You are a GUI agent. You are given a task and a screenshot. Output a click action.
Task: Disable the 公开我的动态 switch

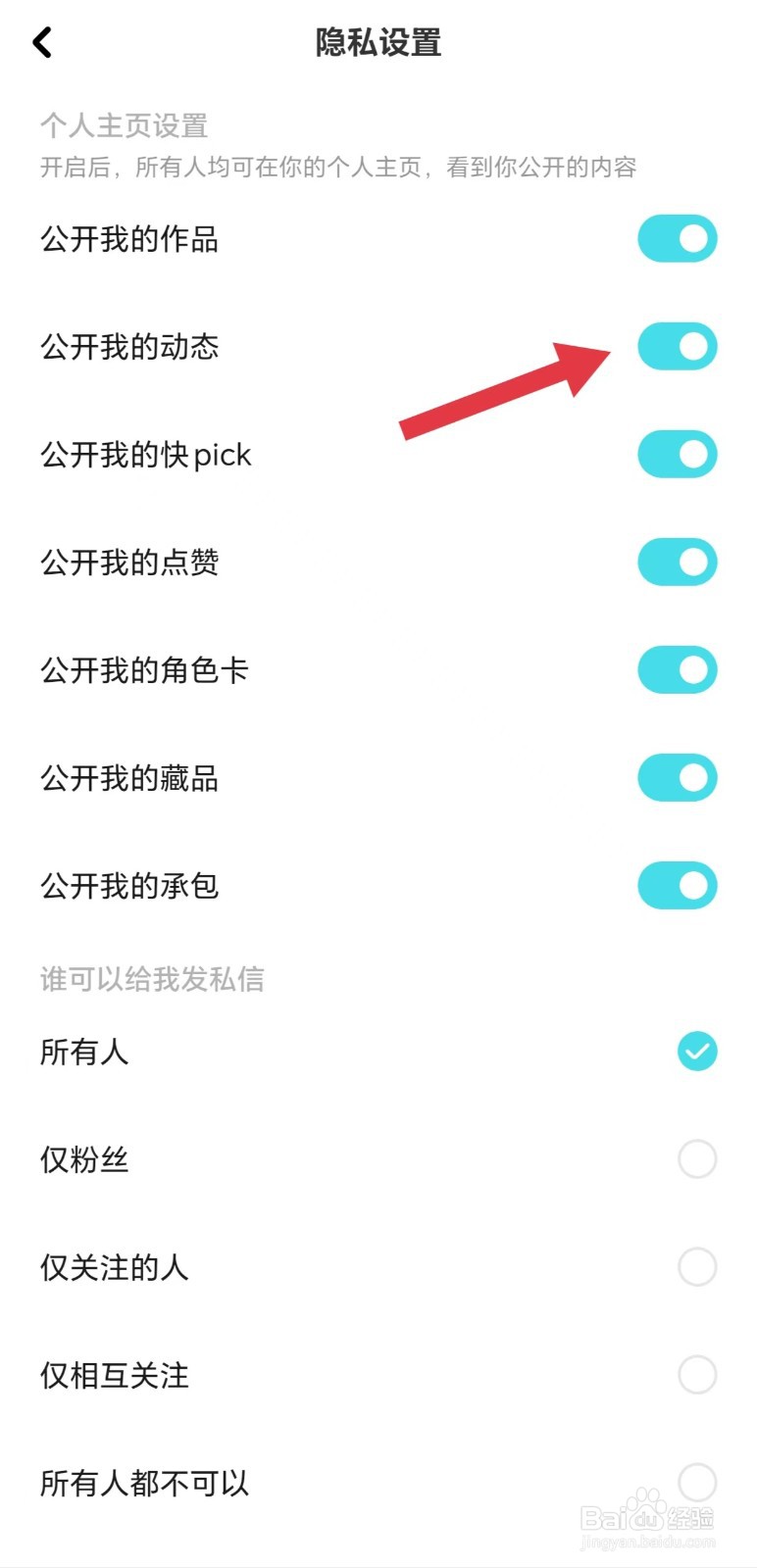coord(677,346)
